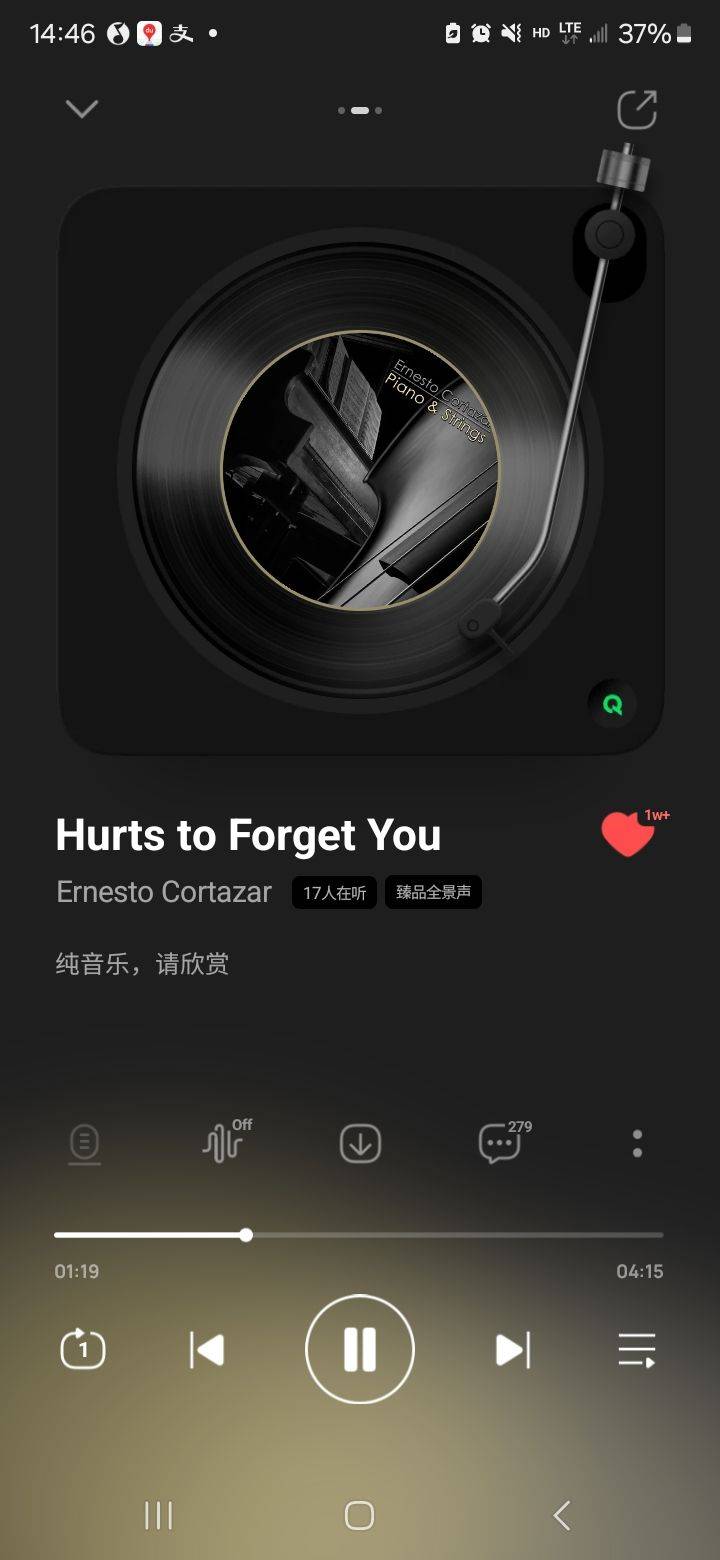Change the repeat-one playback mode
The height and width of the screenshot is (1560, 720).
(x=83, y=1350)
